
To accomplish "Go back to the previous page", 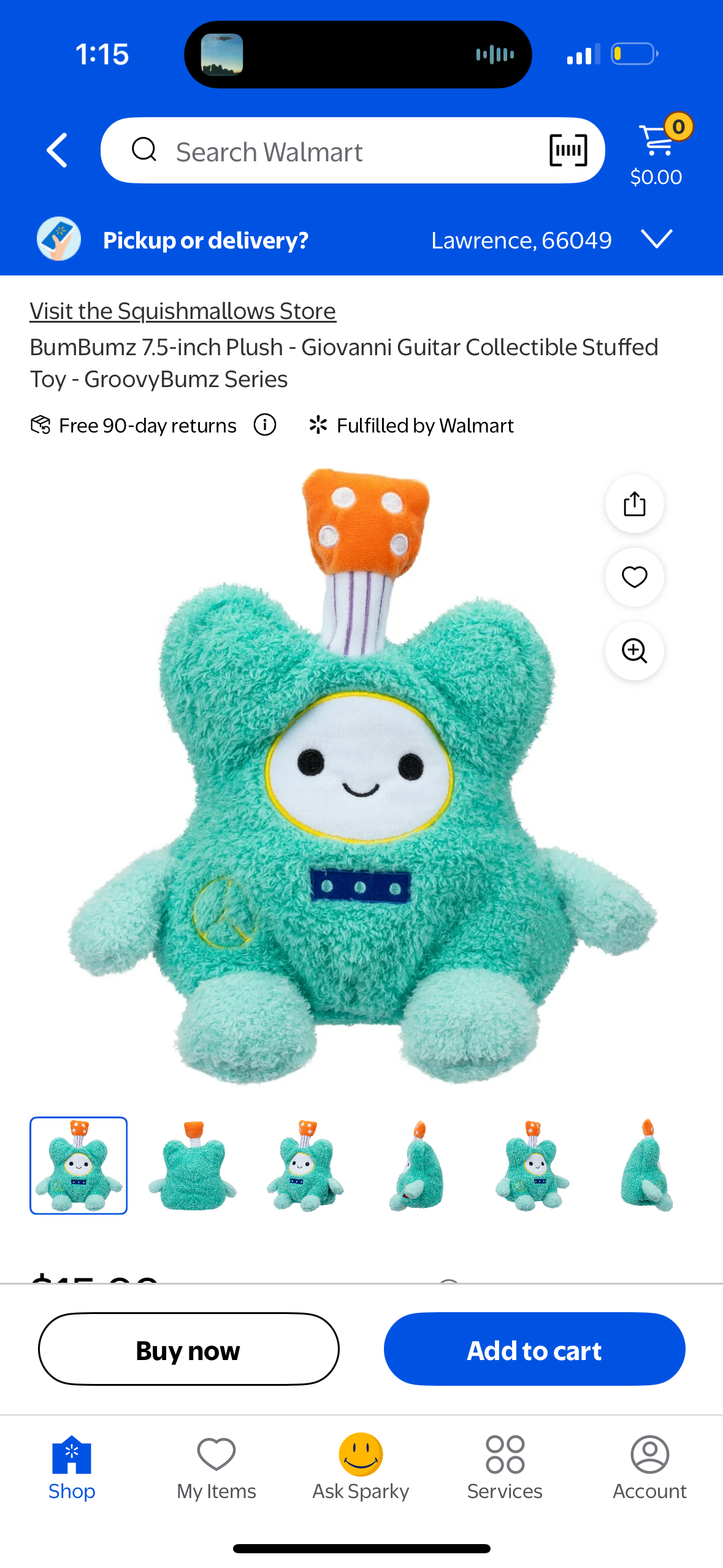I will (57, 150).
